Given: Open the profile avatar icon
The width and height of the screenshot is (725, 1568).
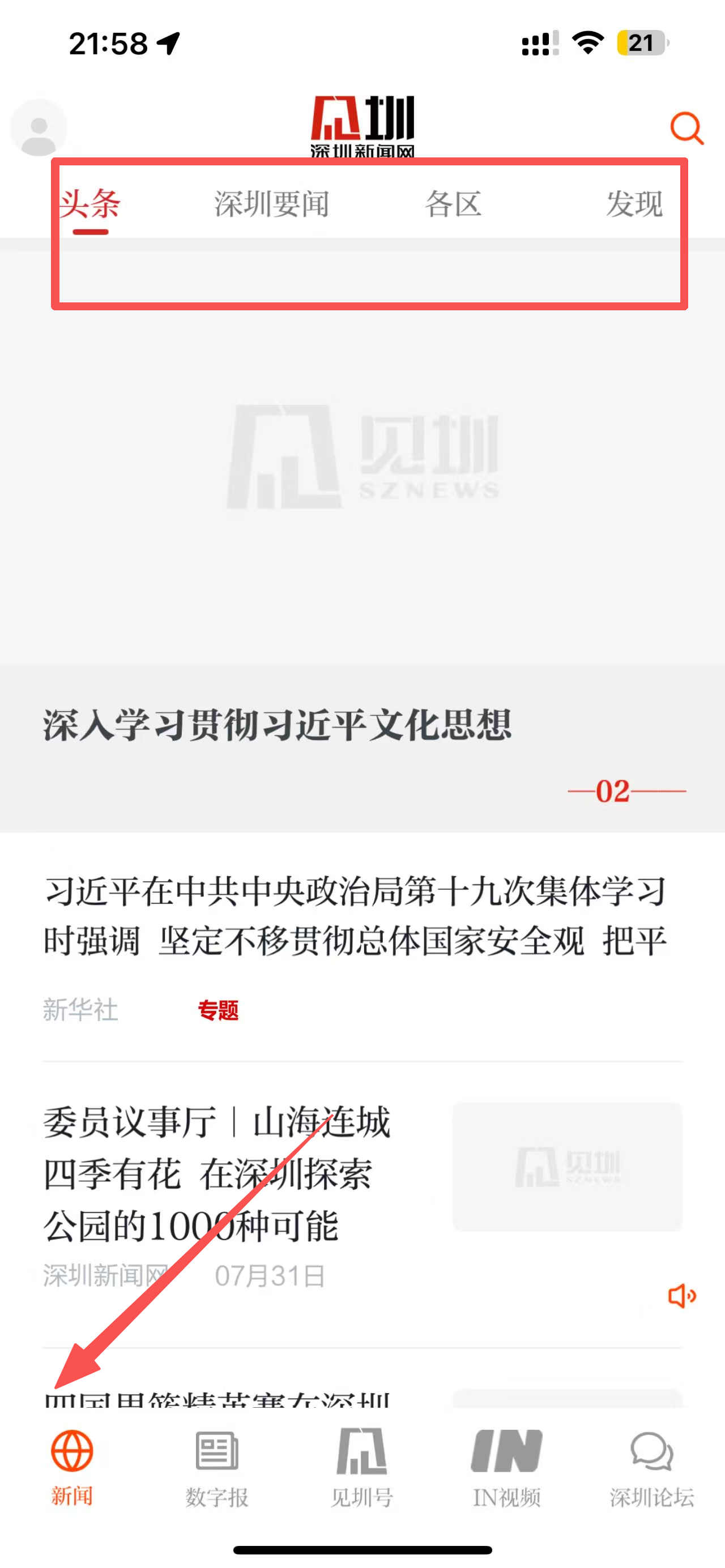Looking at the screenshot, I should pos(39,128).
